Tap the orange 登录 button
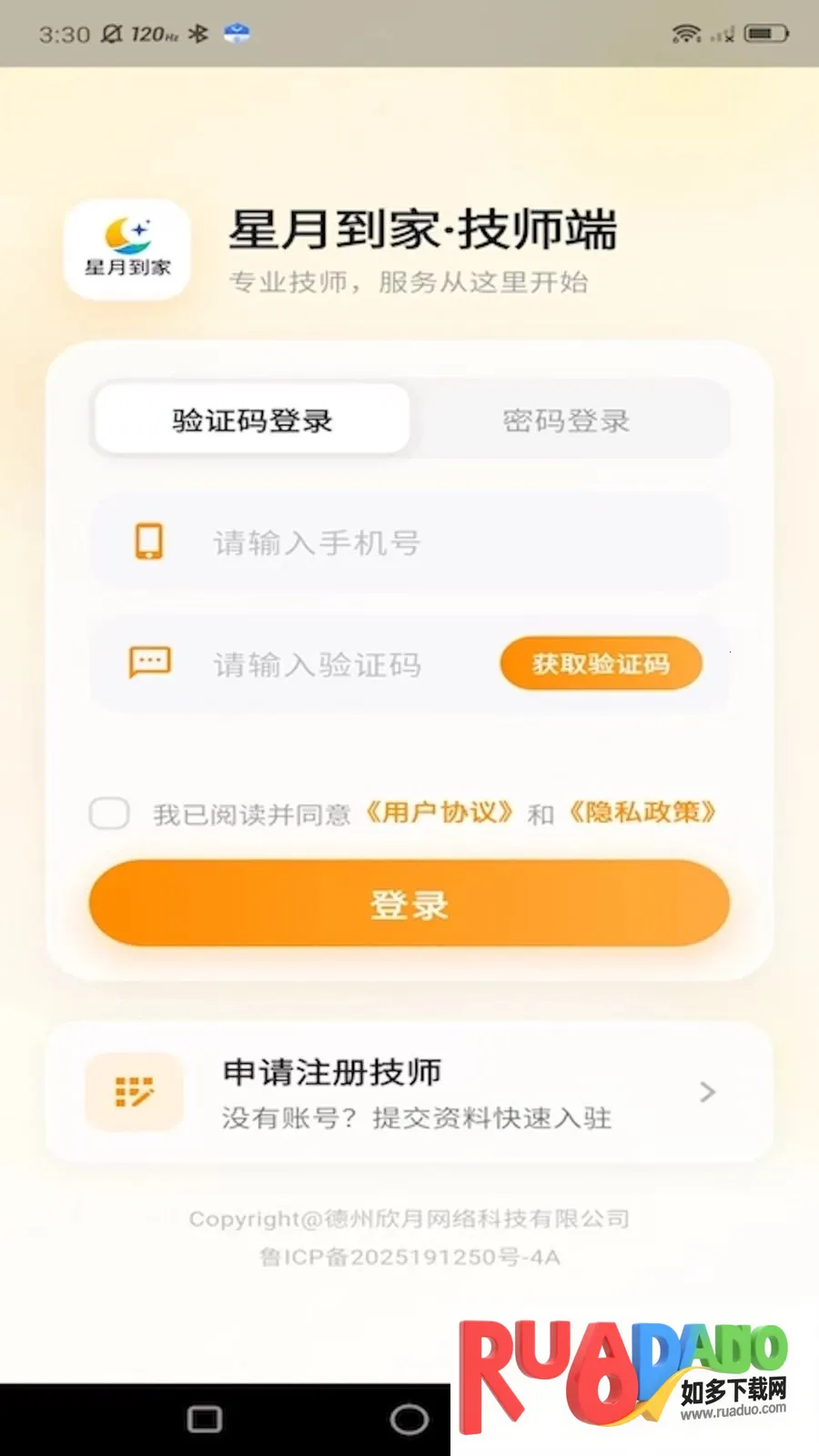 pyautogui.click(x=409, y=904)
